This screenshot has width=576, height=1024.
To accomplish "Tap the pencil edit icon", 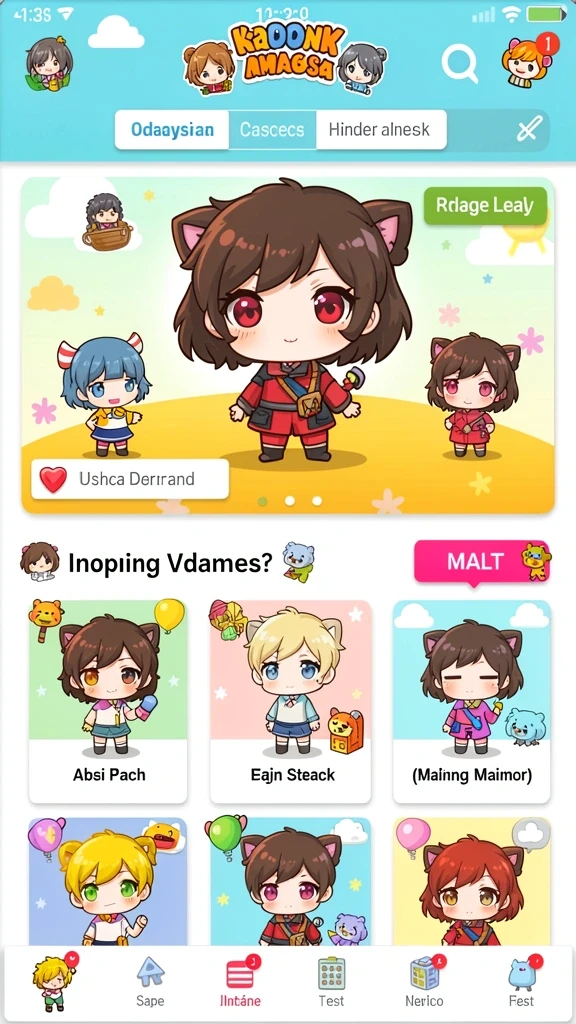I will (x=526, y=130).
